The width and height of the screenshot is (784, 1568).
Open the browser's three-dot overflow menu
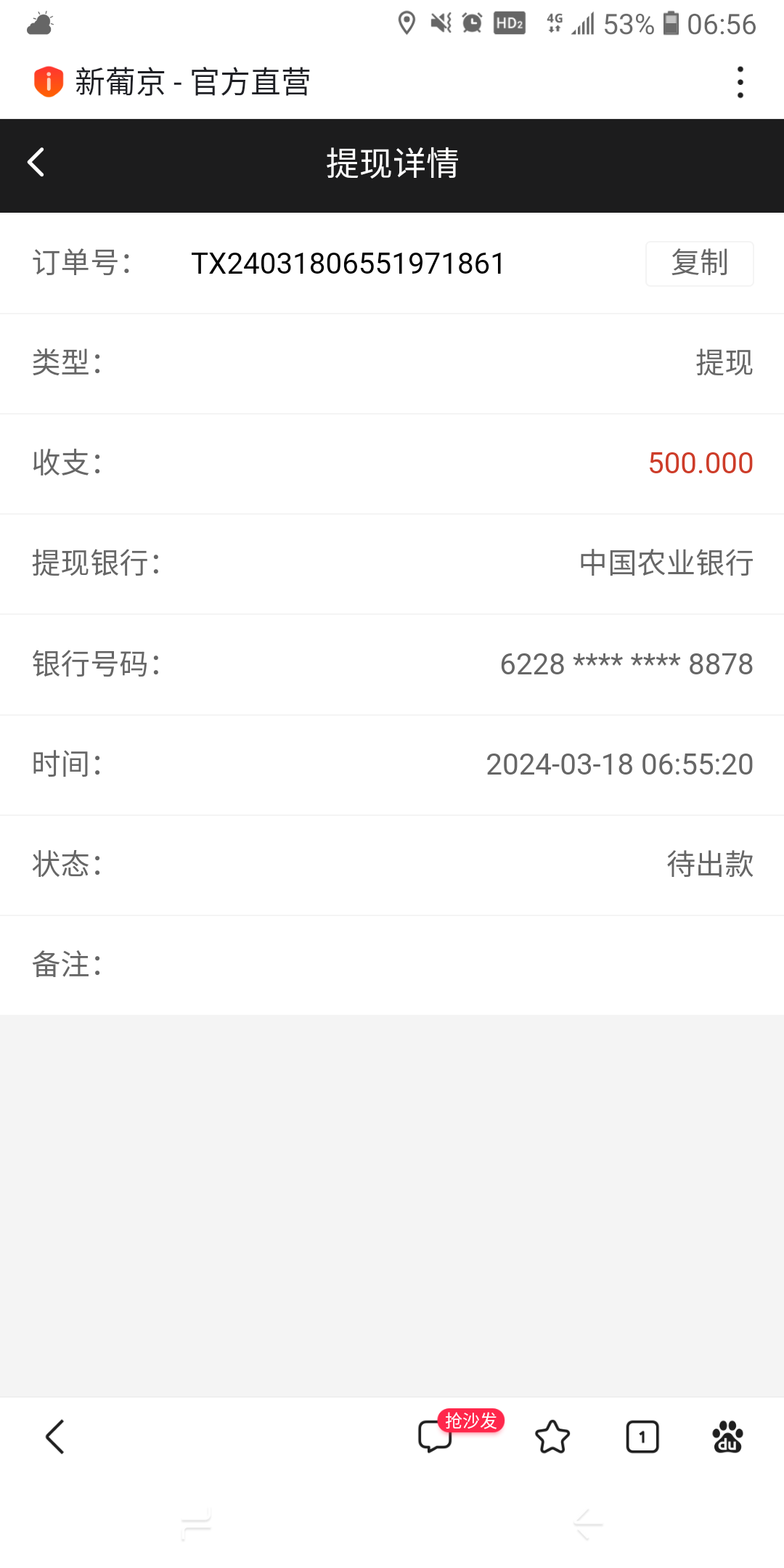tap(740, 82)
